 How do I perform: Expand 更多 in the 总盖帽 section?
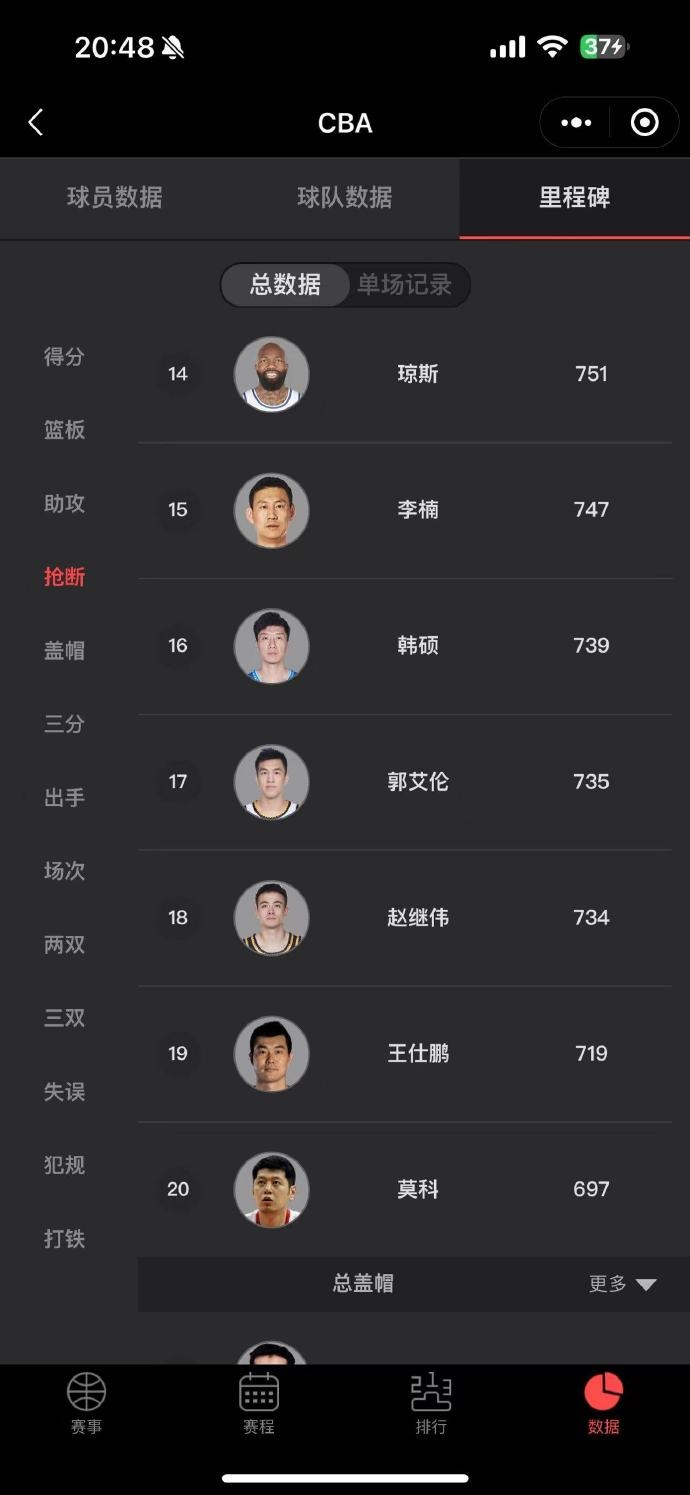622,1284
